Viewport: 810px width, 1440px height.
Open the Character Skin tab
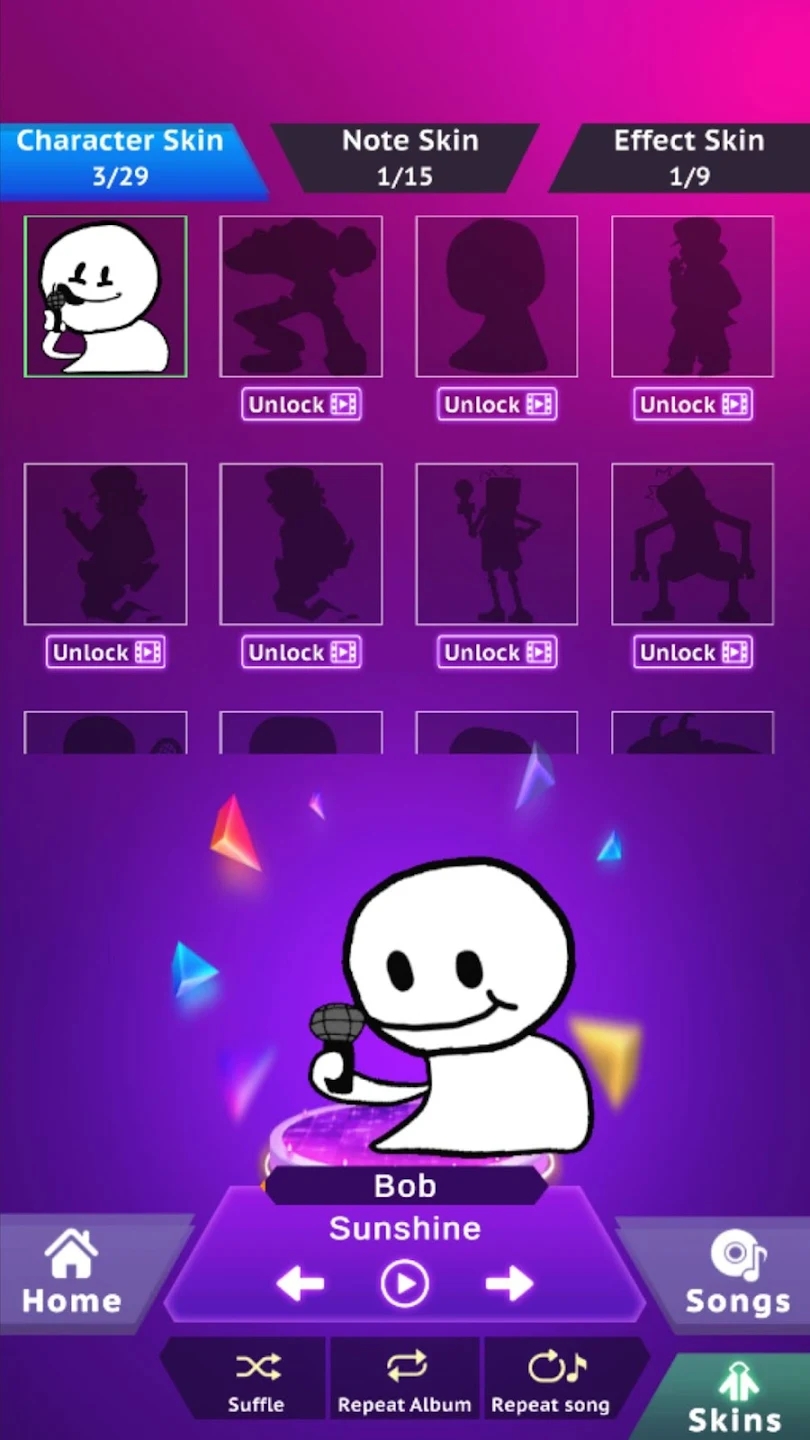[x=120, y=157]
